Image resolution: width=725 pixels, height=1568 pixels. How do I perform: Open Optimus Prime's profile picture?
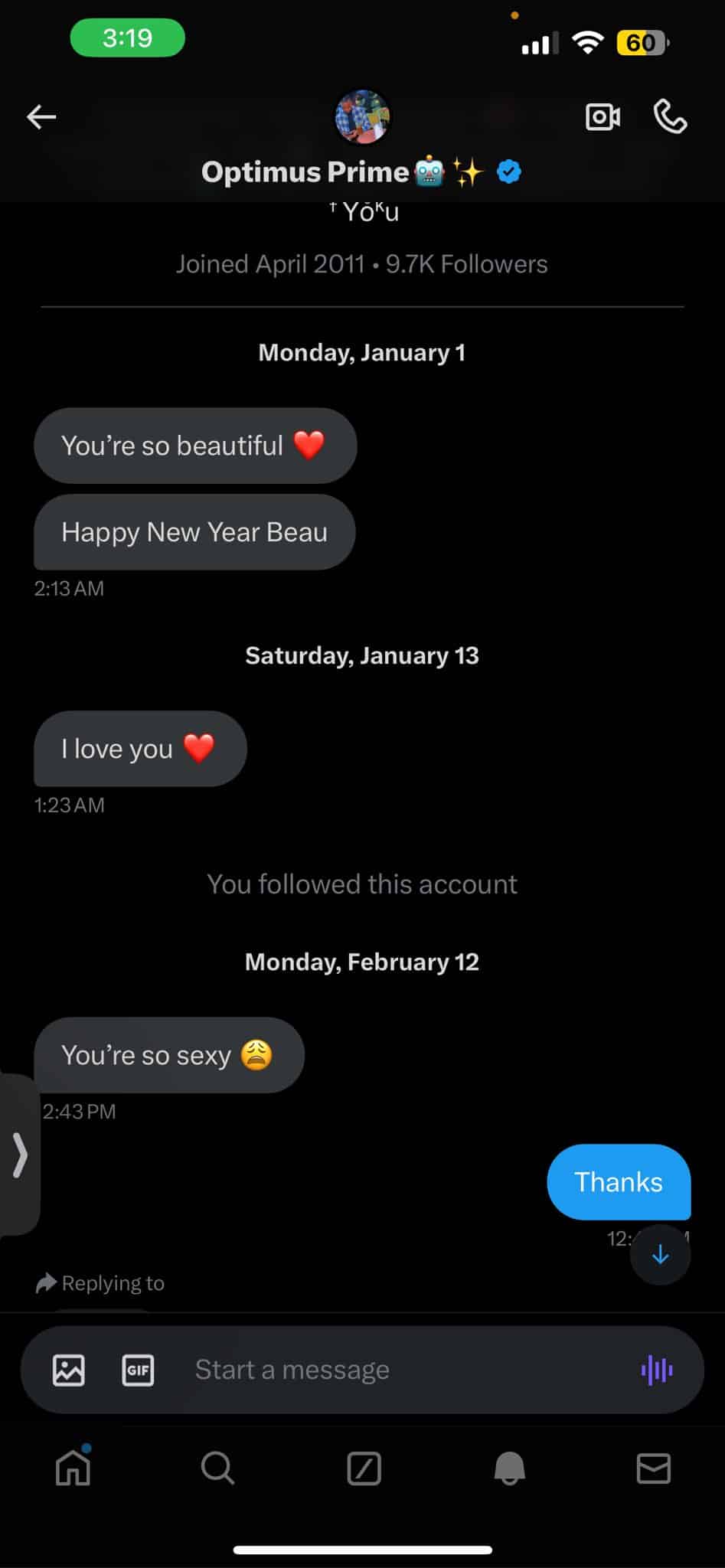click(362, 117)
